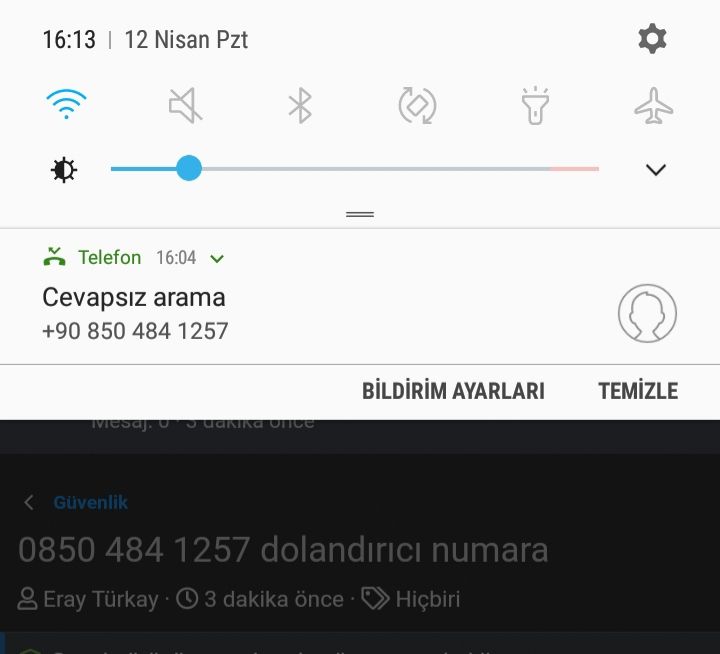Viewport: 720px width, 654px height.
Task: Enable auto-rotate
Action: 417,104
